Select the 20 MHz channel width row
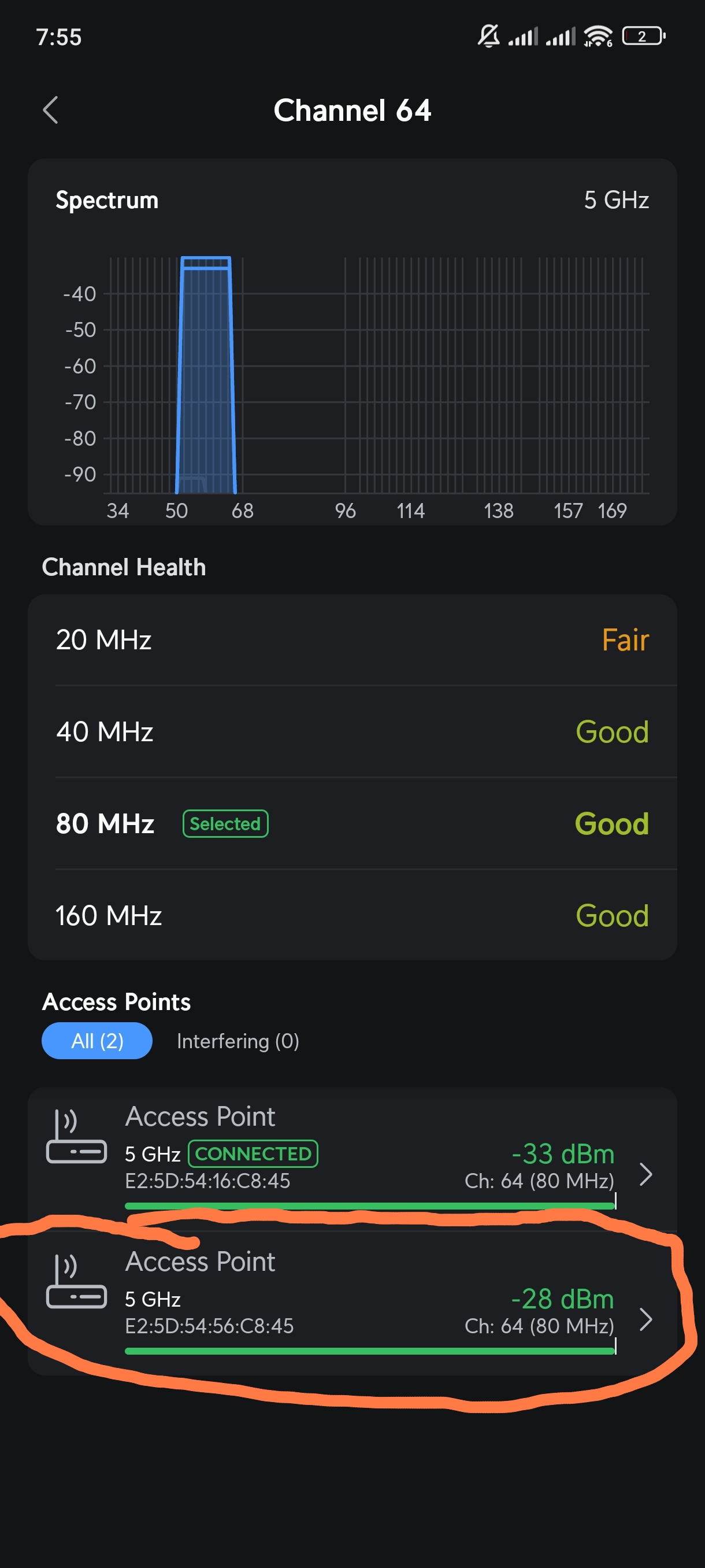Image resolution: width=705 pixels, height=1568 pixels. coord(352,639)
